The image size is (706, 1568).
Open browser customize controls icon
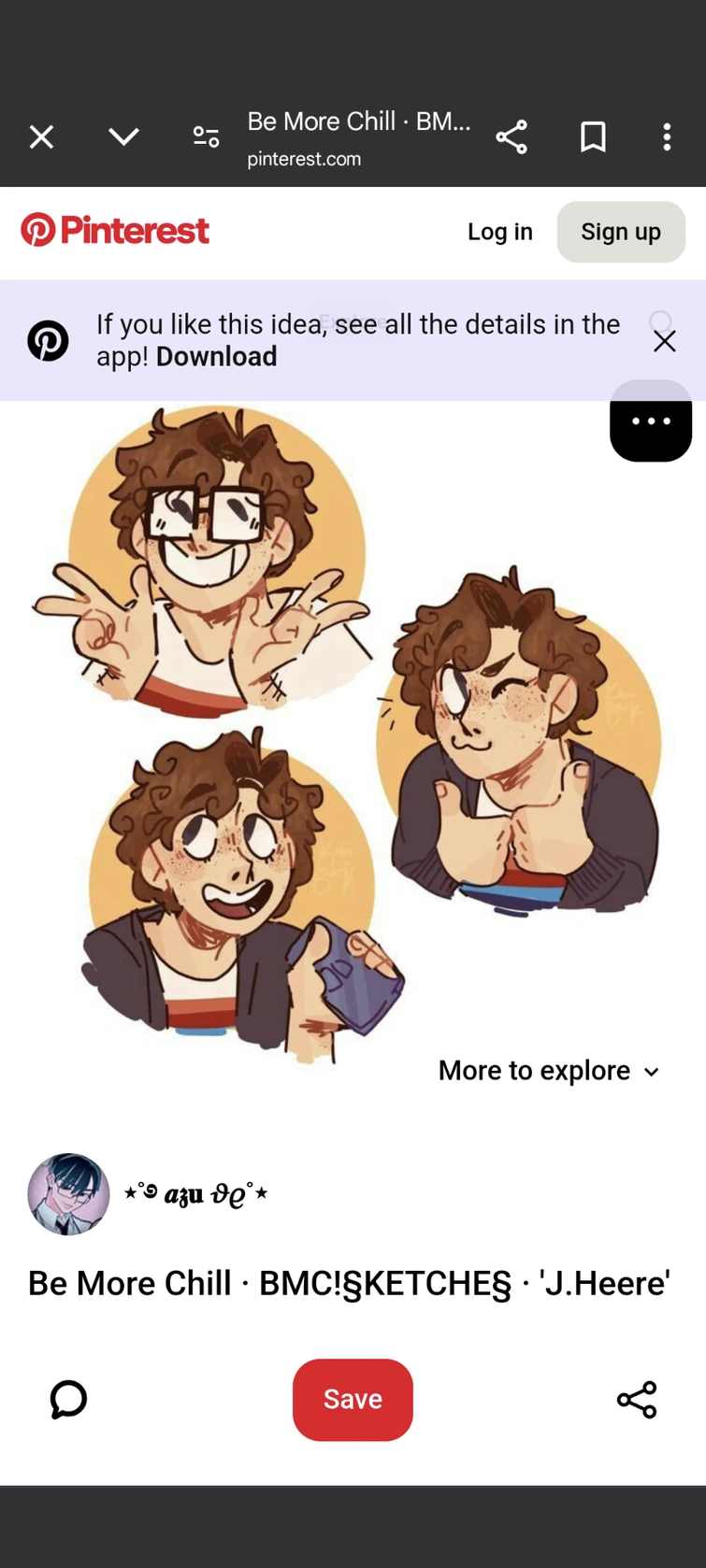(x=205, y=136)
